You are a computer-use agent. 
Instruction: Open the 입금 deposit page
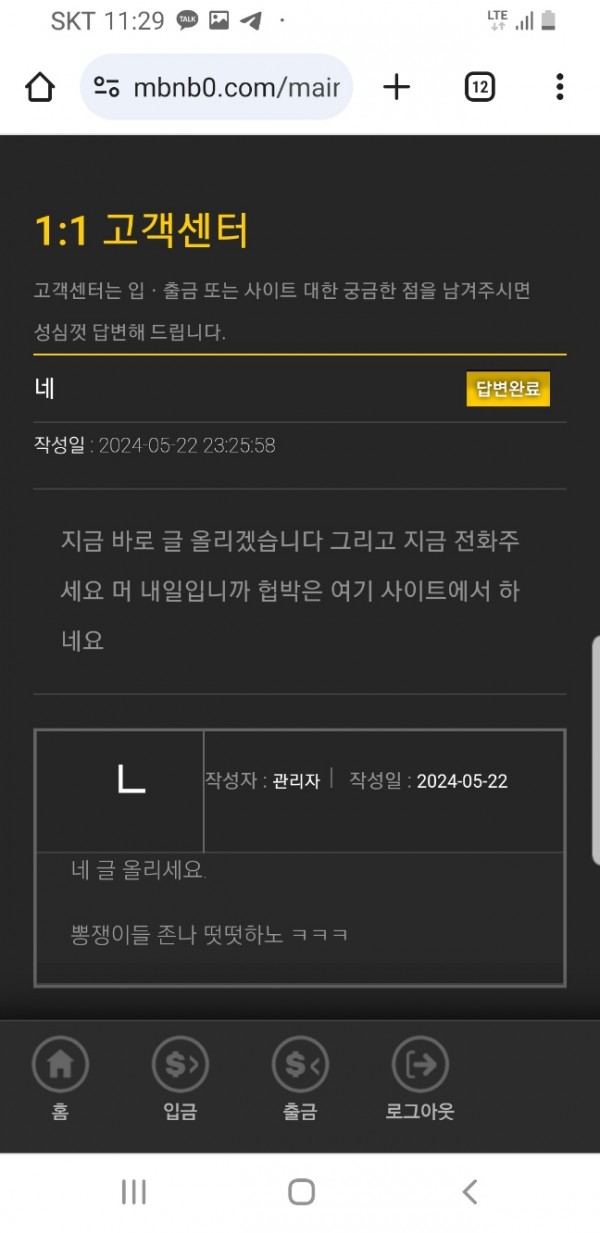point(180,1078)
